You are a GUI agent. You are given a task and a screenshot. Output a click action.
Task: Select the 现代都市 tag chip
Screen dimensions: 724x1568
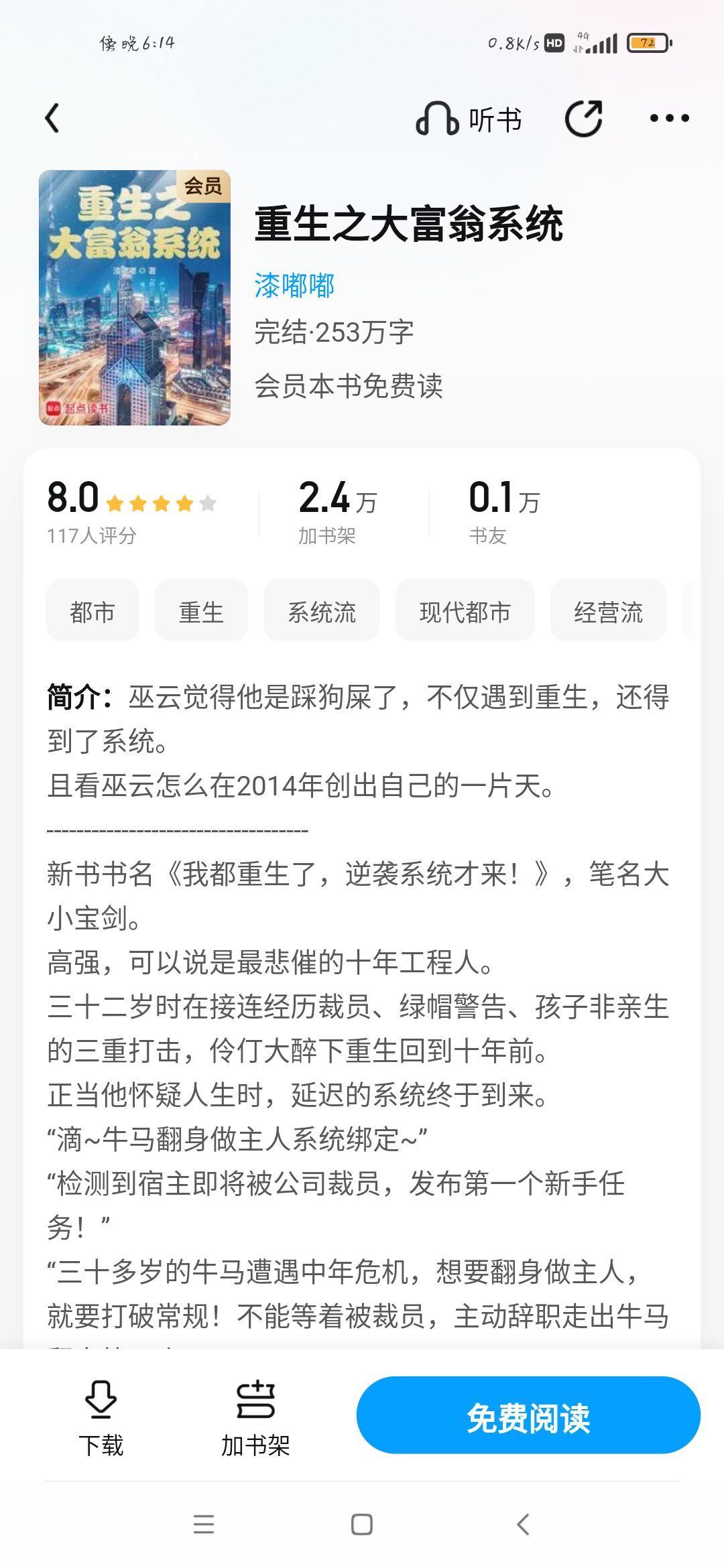pyautogui.click(x=465, y=612)
